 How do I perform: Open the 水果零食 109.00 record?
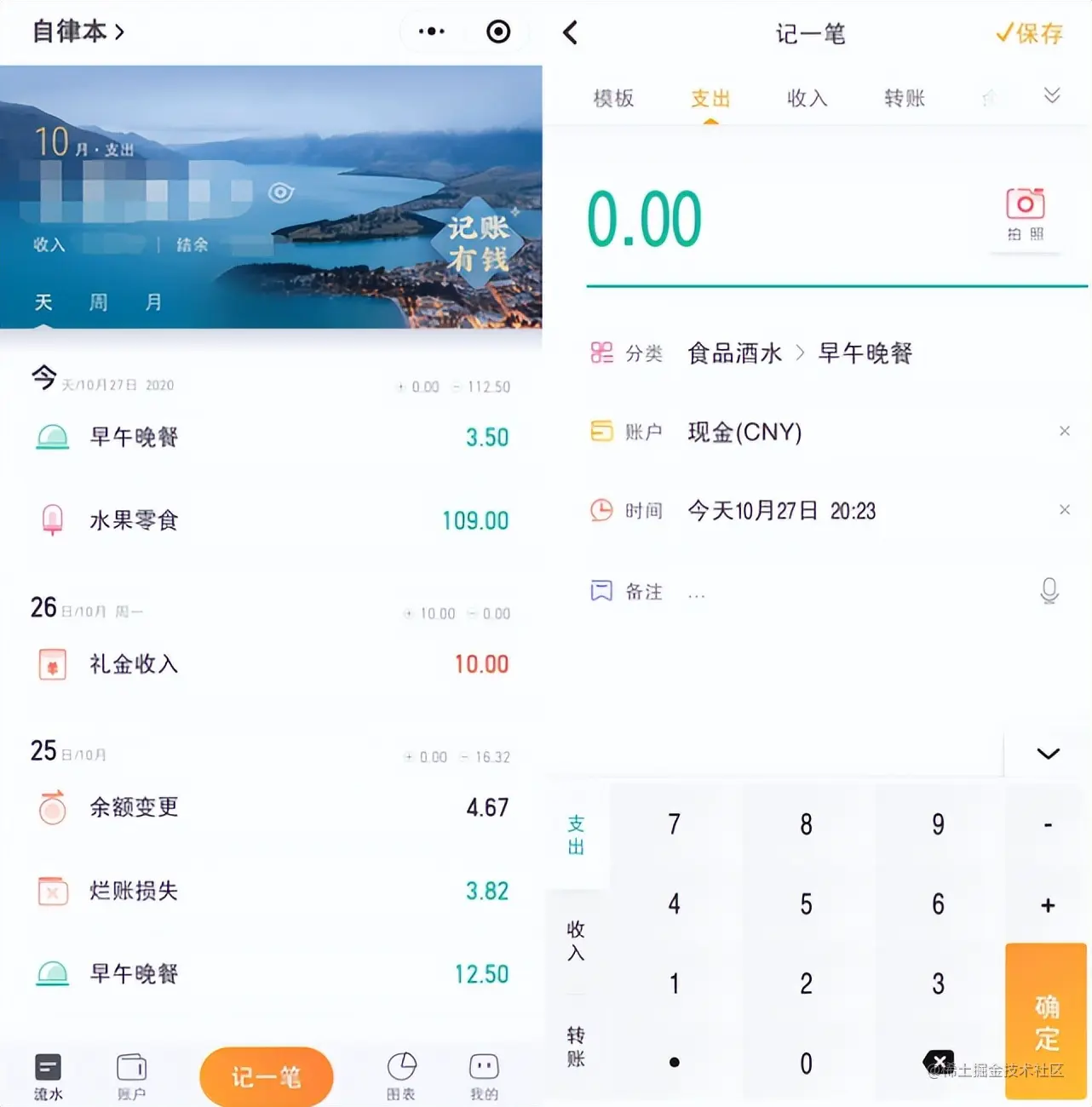(271, 519)
